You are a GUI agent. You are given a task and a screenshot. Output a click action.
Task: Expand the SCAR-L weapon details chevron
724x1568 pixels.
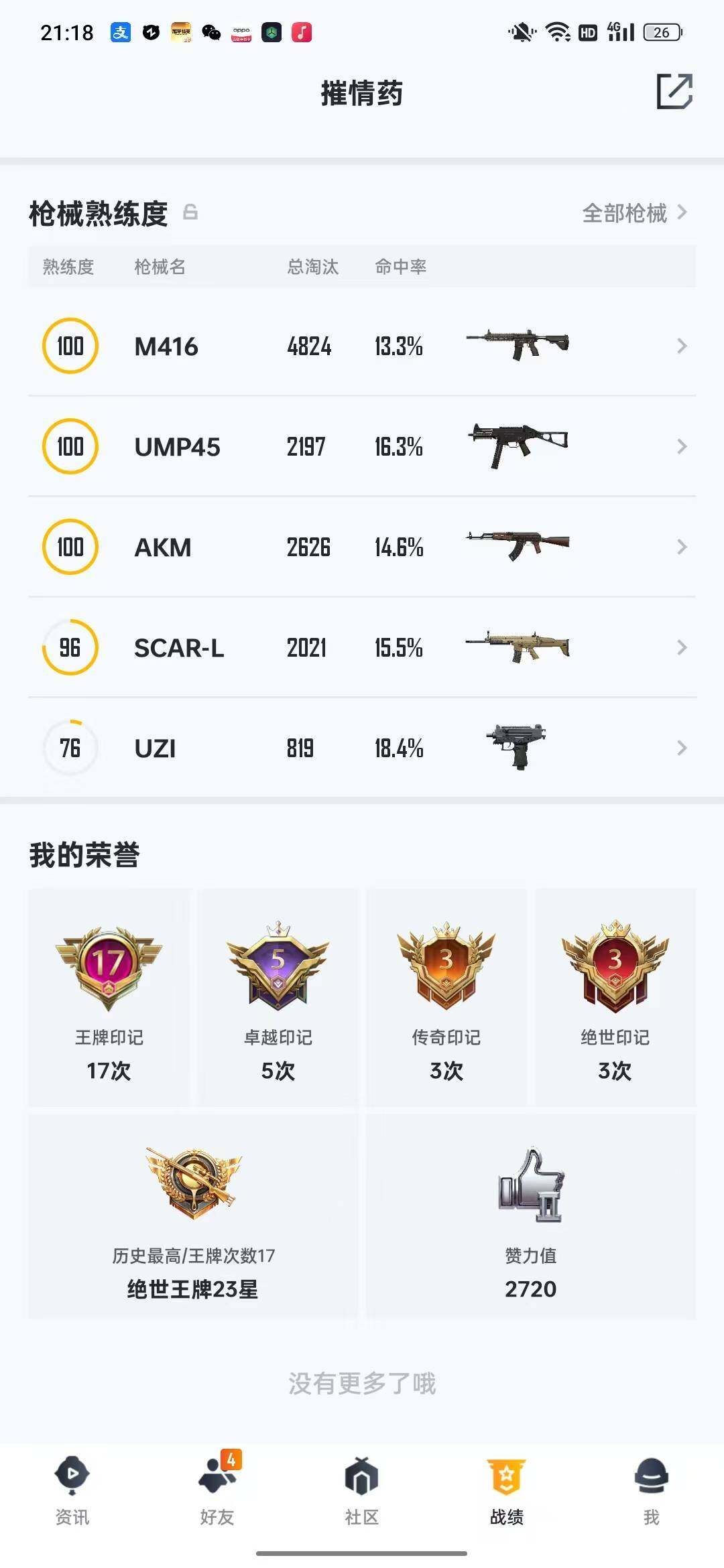(x=682, y=647)
